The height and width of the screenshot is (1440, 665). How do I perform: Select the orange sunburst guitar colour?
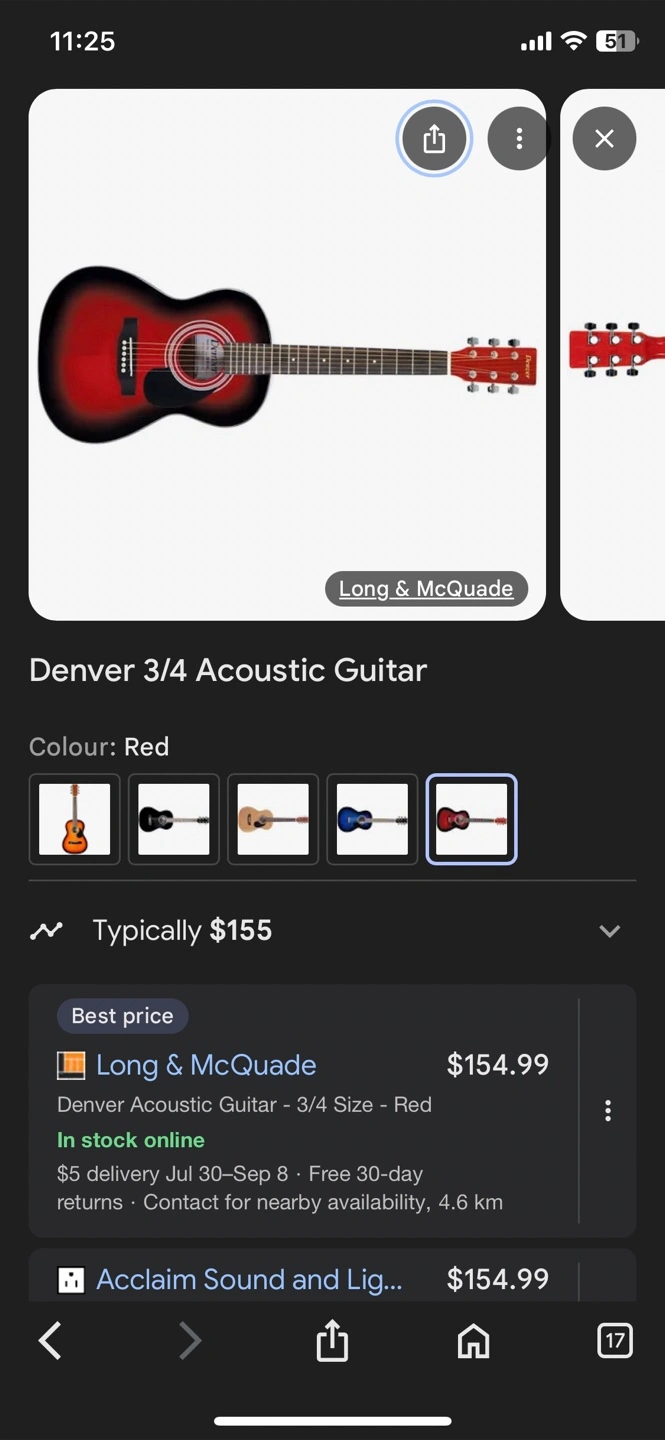pyautogui.click(x=75, y=819)
